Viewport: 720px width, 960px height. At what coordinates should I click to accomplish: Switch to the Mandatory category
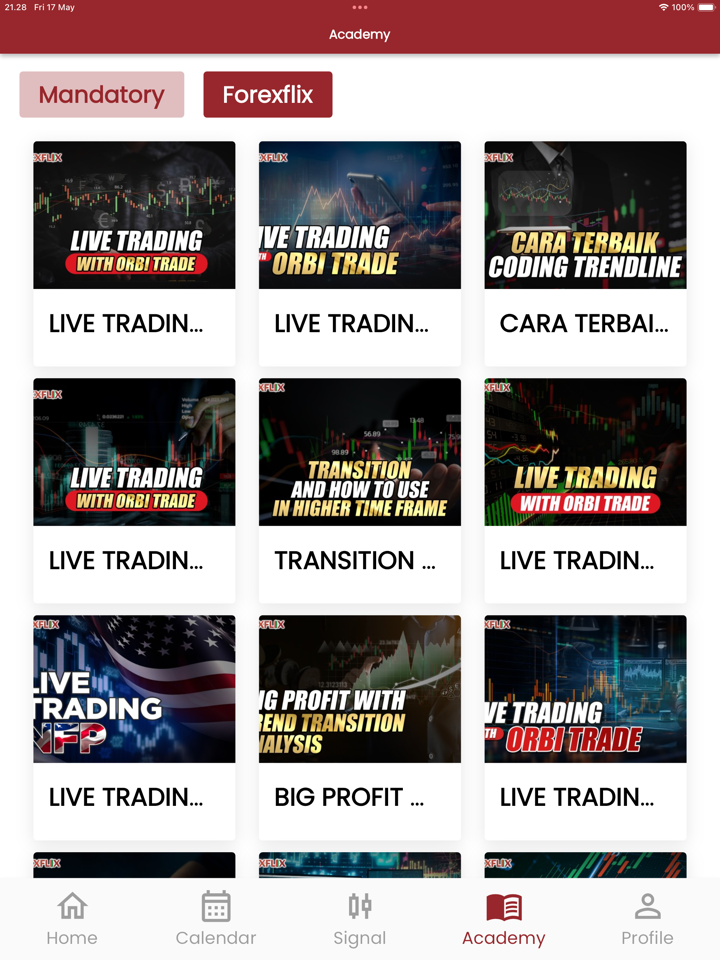pos(101,95)
